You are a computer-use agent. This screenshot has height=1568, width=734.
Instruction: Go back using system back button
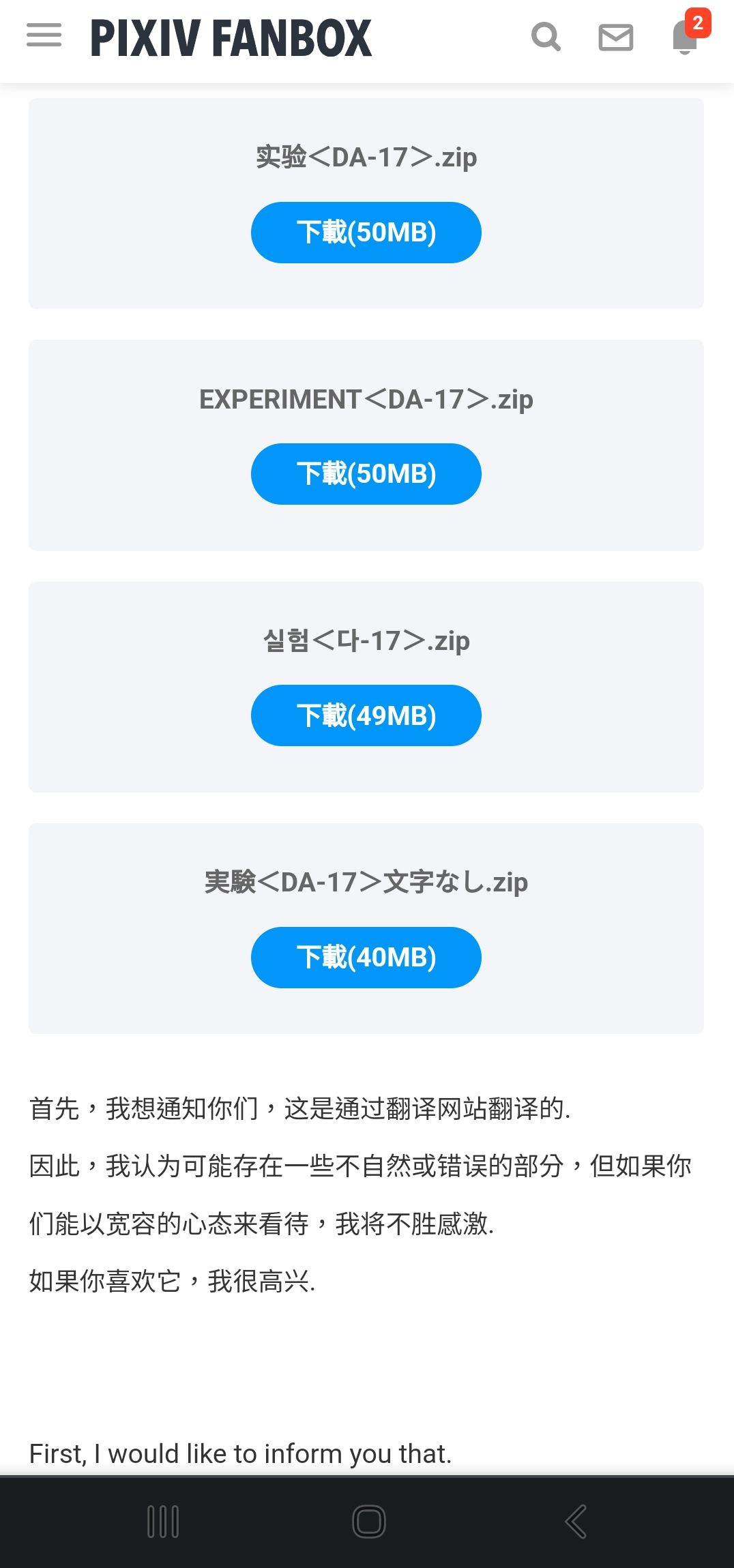[x=575, y=1522]
